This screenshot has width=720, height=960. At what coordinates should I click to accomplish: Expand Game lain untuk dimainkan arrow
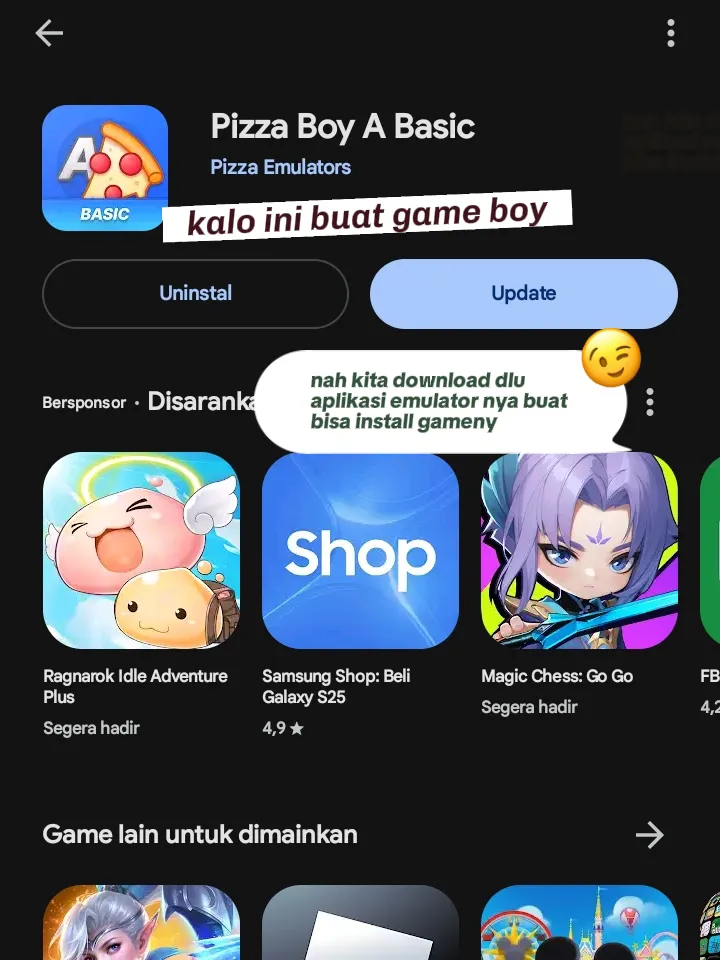tap(650, 835)
